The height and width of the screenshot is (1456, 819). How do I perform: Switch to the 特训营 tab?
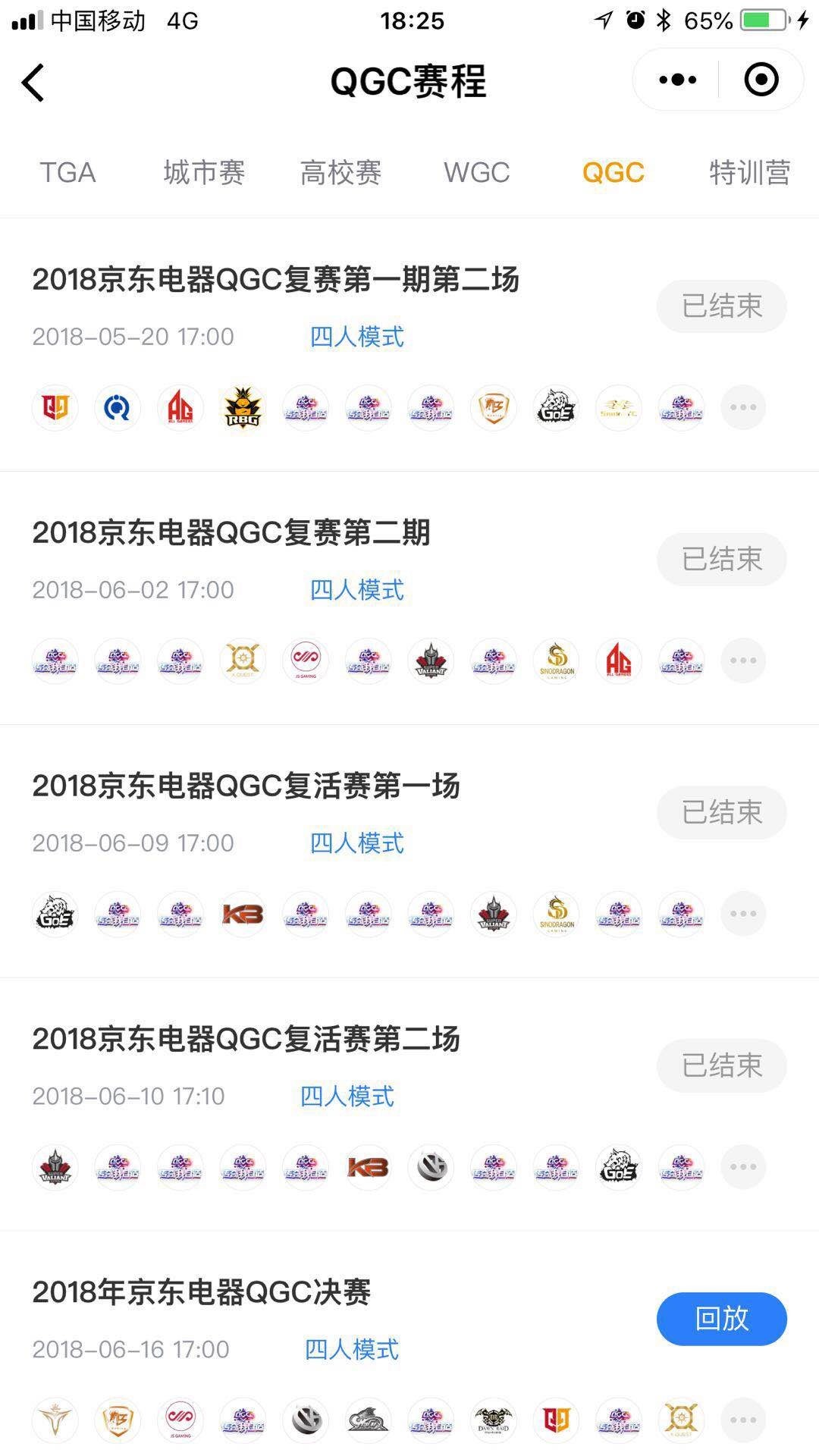pos(750,173)
